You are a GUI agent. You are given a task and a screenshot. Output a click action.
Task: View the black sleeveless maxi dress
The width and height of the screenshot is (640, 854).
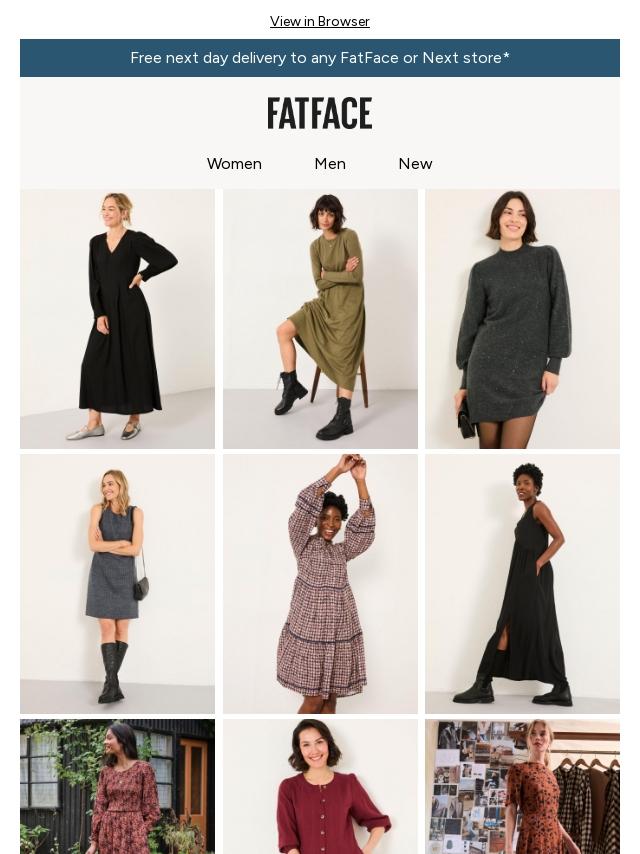[x=522, y=583]
